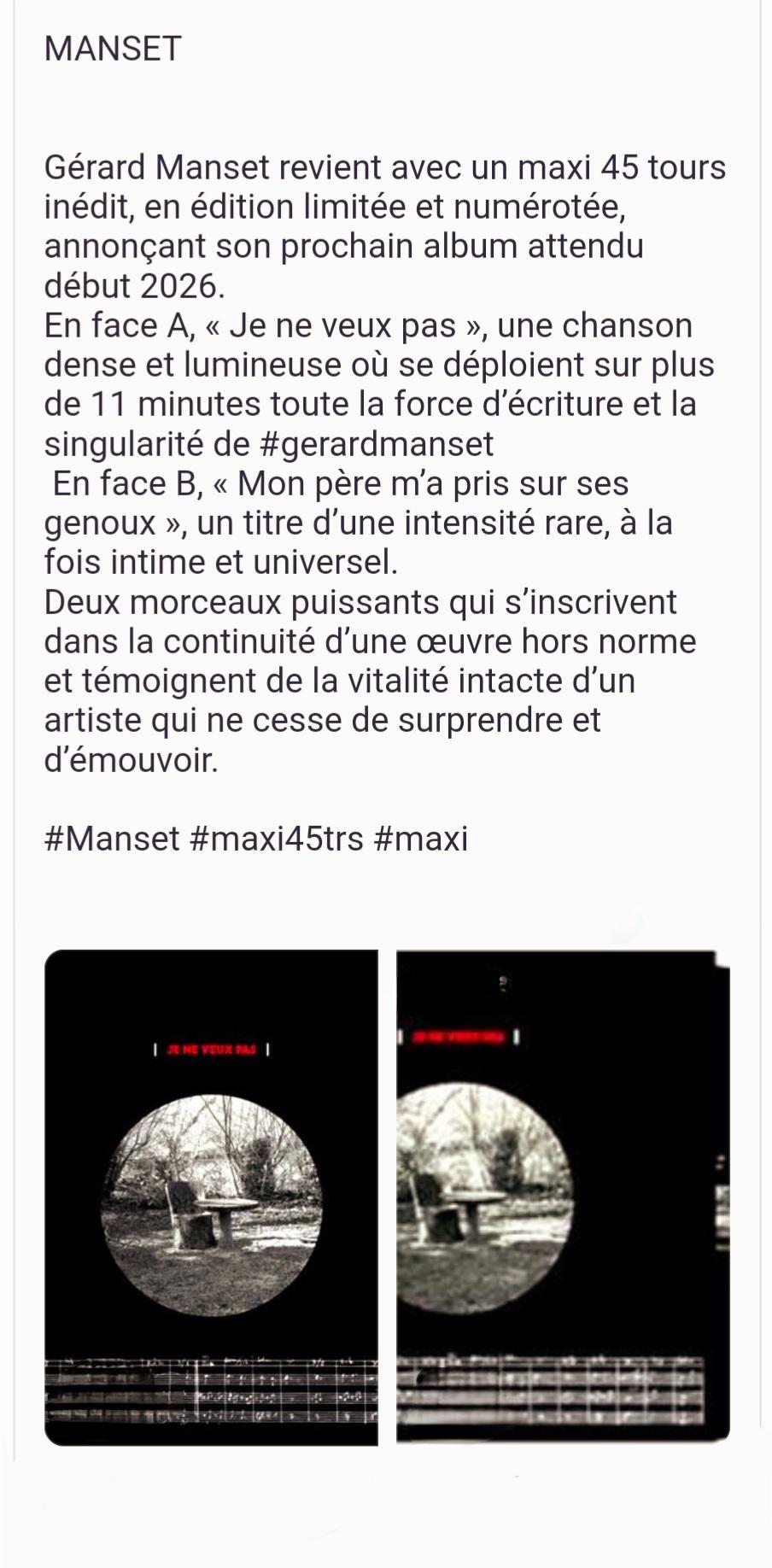Open the second, blurry cover image

562,1196
